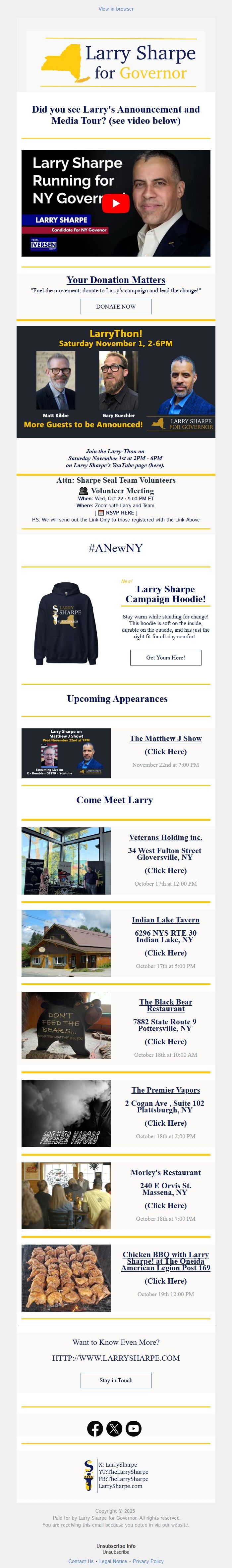Open the Contact Us link
Screen dimensions: 232x1568
(81, 1561)
